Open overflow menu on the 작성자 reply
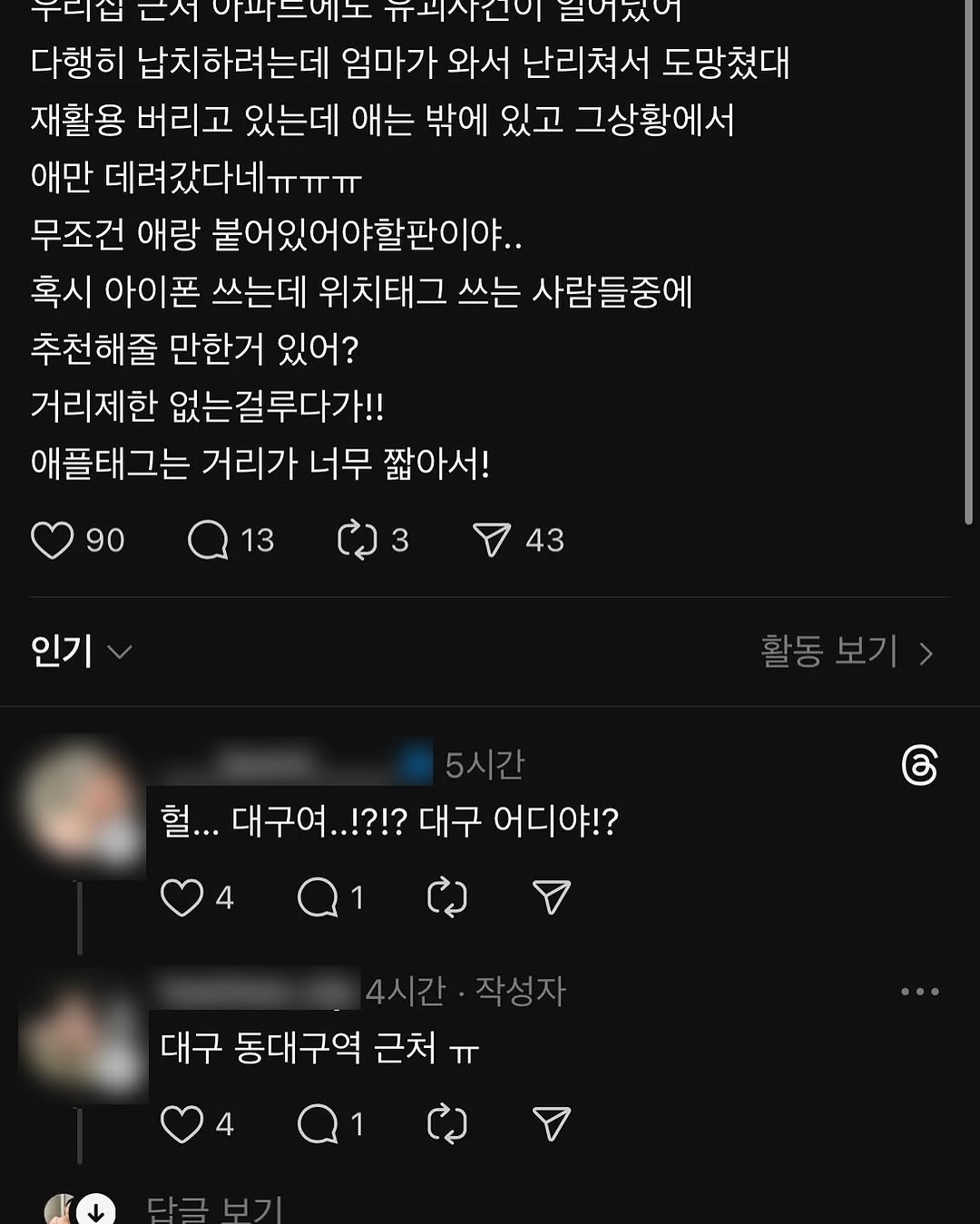Image resolution: width=980 pixels, height=1224 pixels. pyautogui.click(x=919, y=992)
